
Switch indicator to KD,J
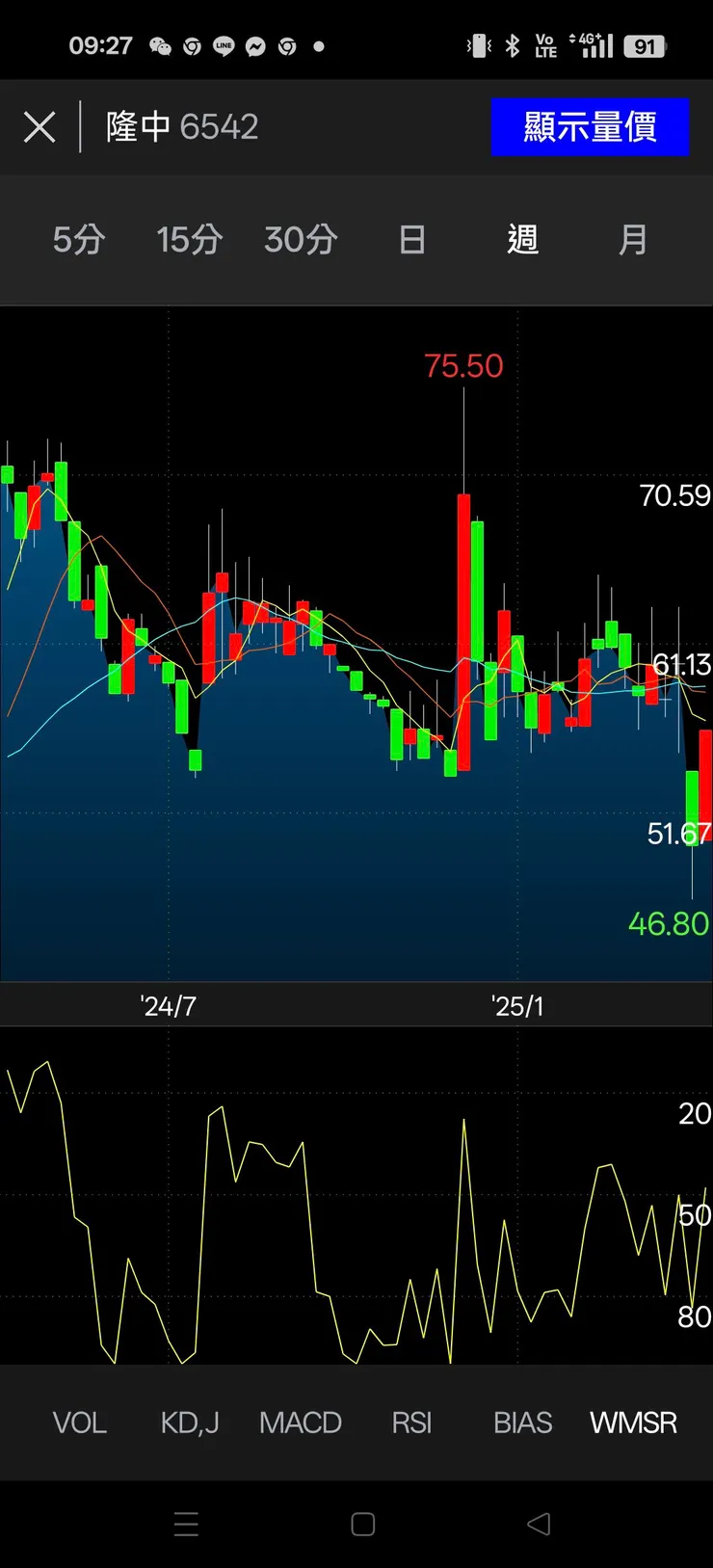click(x=190, y=1422)
